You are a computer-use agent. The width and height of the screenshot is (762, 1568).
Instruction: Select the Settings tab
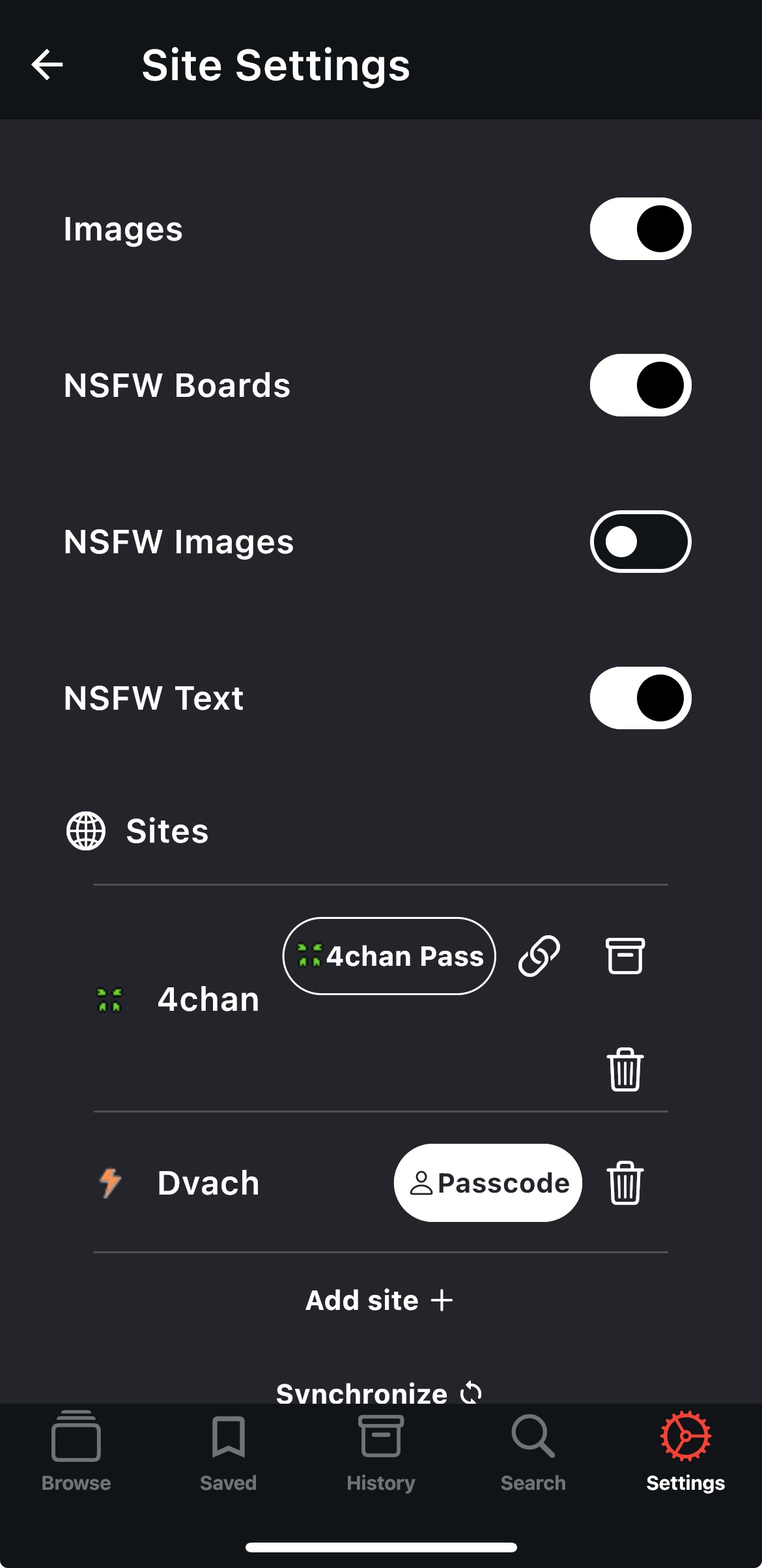click(685, 1451)
